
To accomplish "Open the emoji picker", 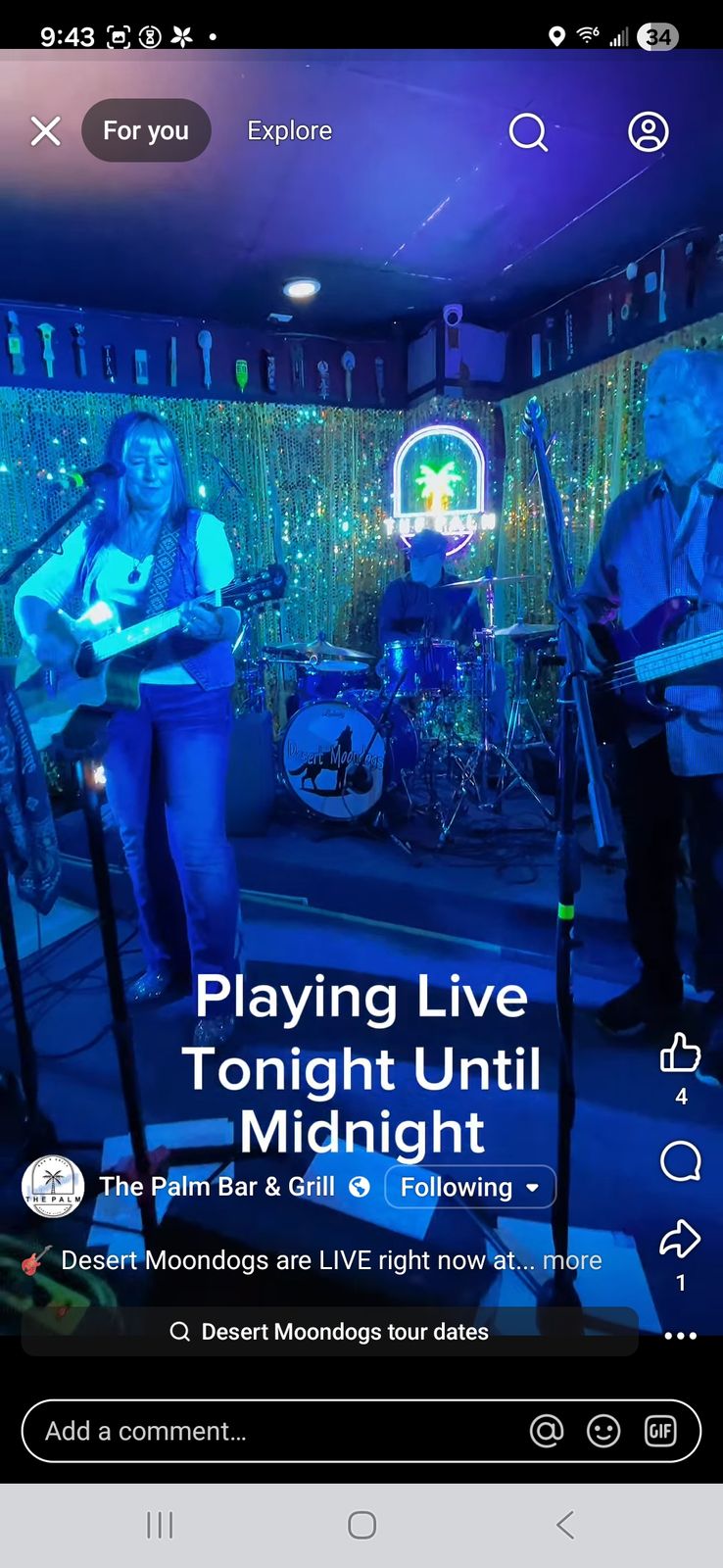I will click(x=603, y=1432).
